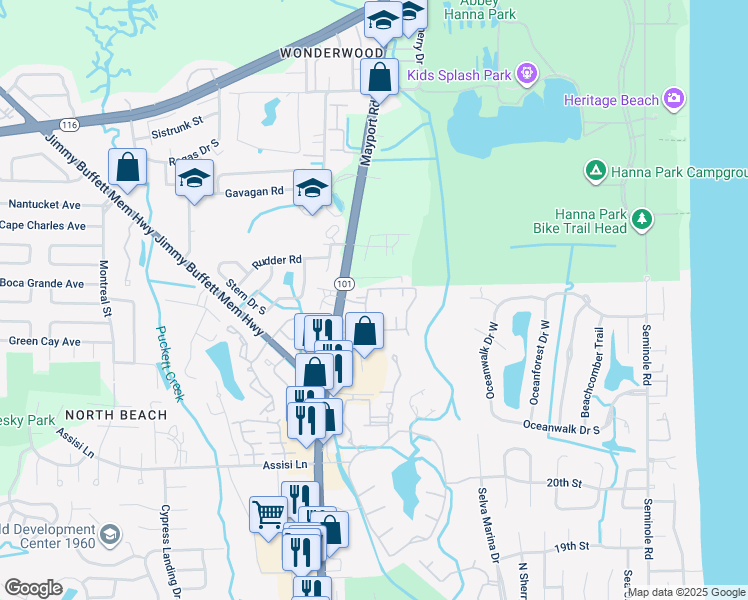
Task: Open the Kids Splash Park pin
Action: click(x=527, y=73)
